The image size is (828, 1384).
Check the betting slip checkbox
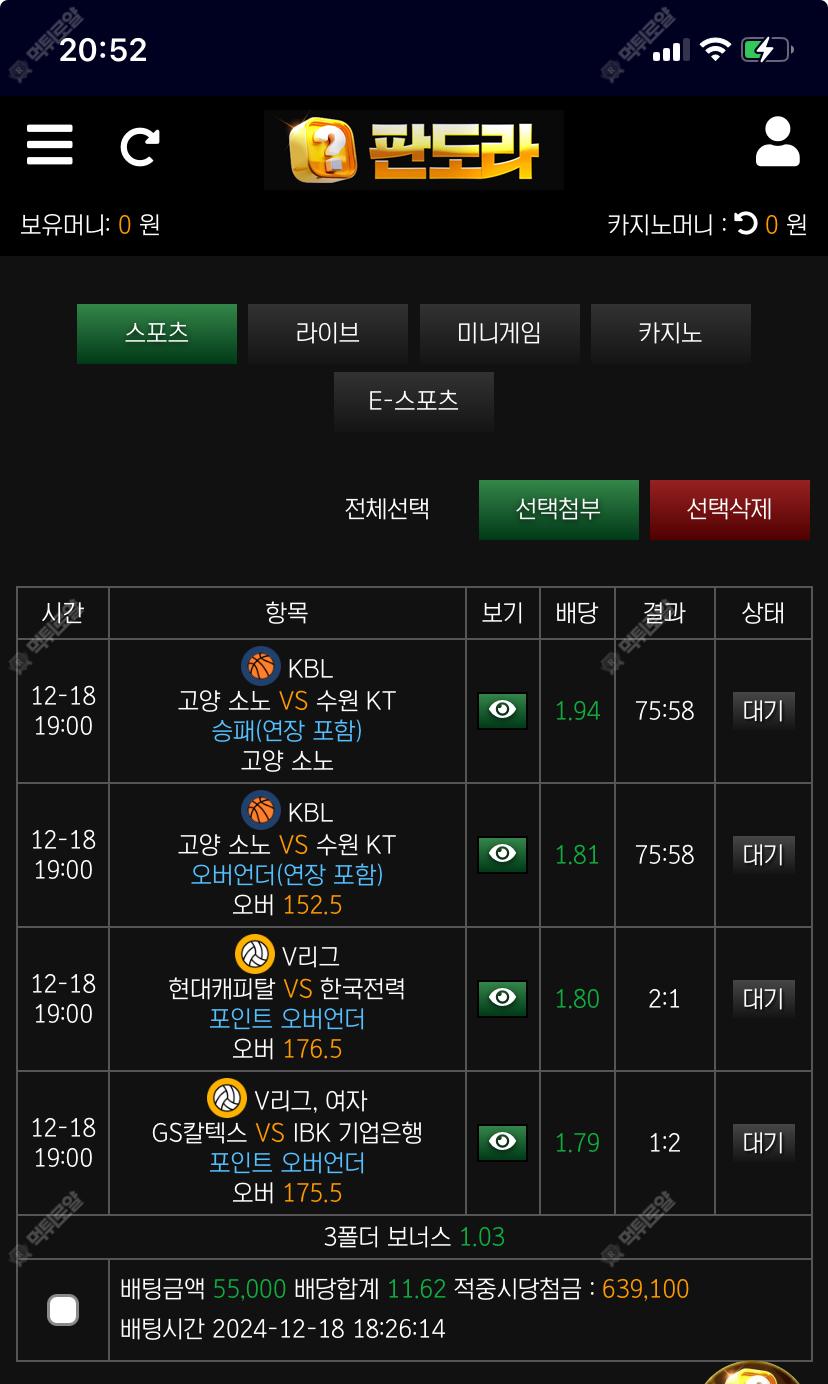coord(63,1309)
